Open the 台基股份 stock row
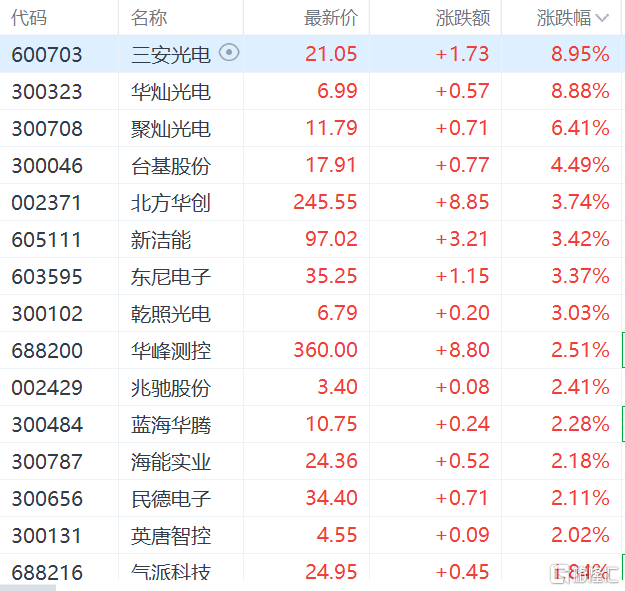 171,166
